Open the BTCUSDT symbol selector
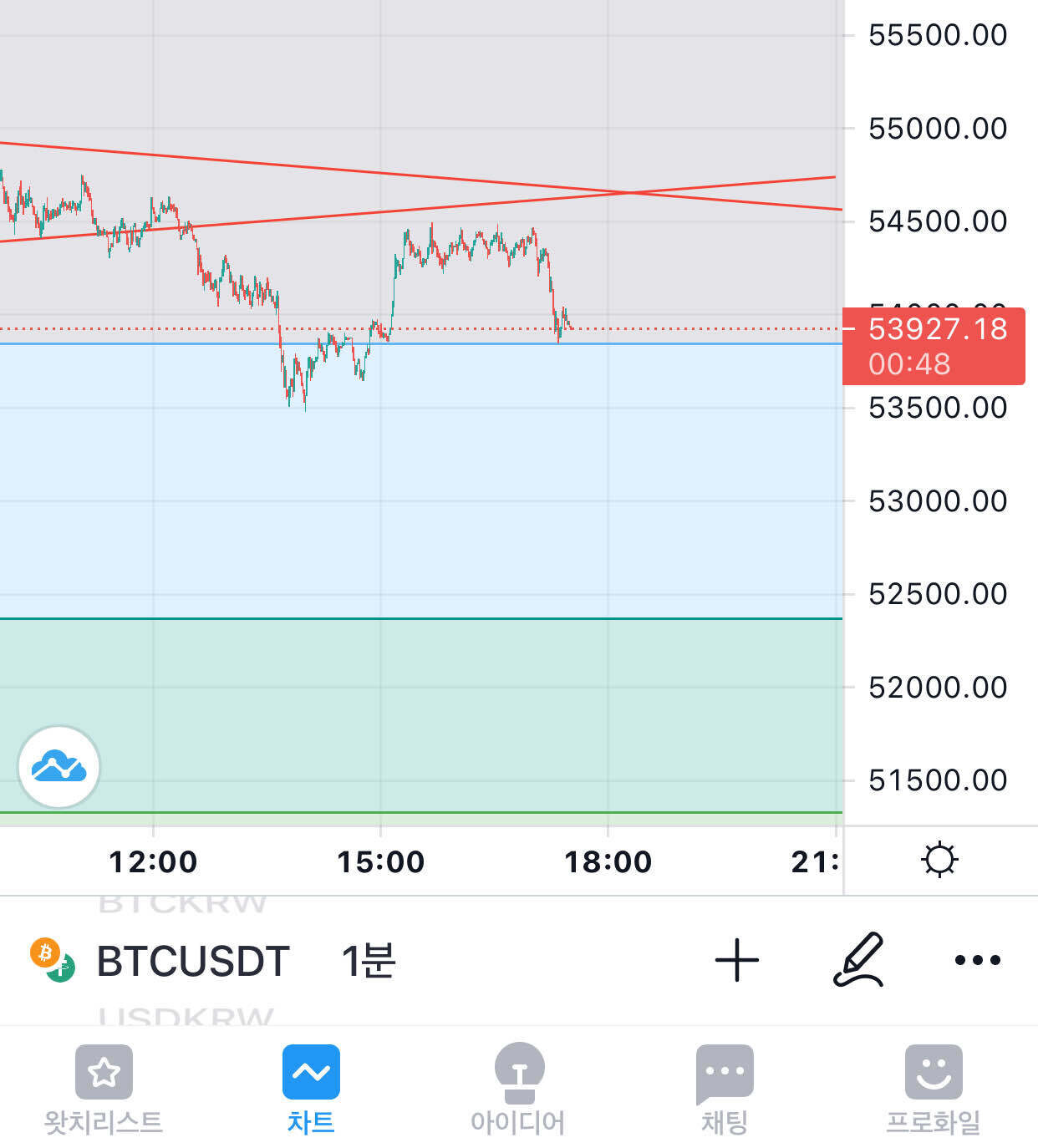 tap(192, 961)
